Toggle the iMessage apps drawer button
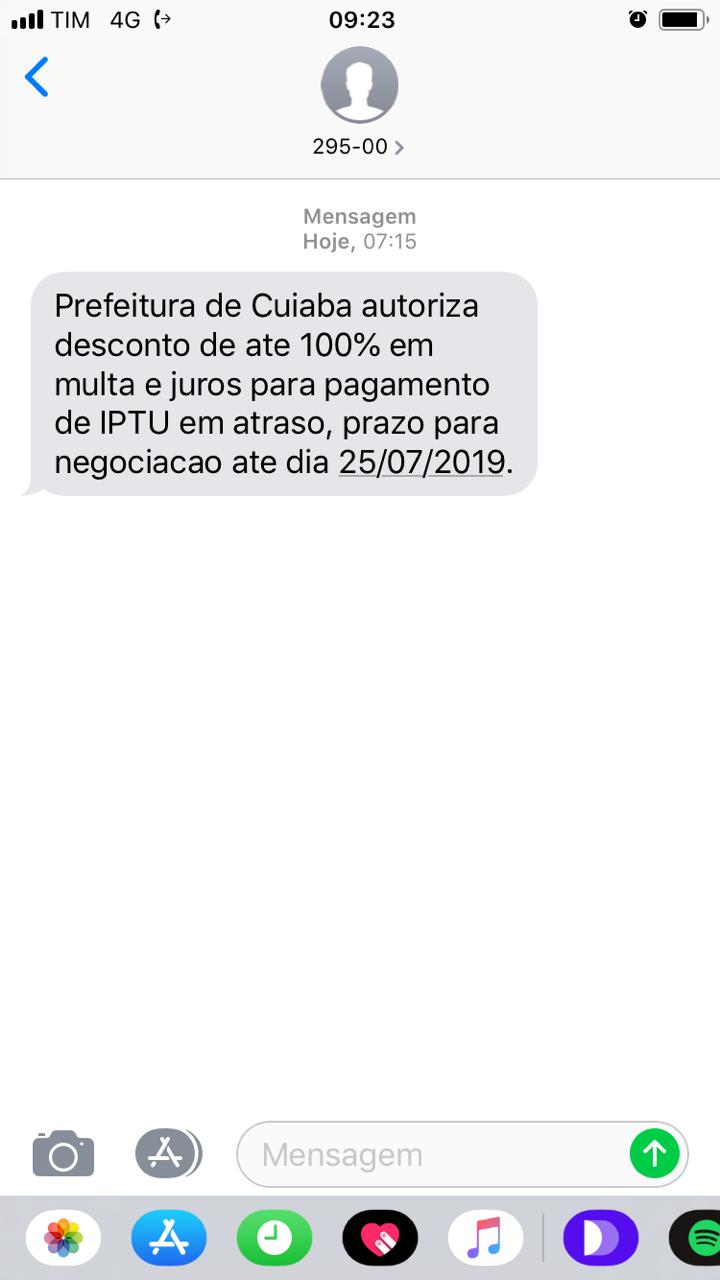 pyautogui.click(x=167, y=1154)
